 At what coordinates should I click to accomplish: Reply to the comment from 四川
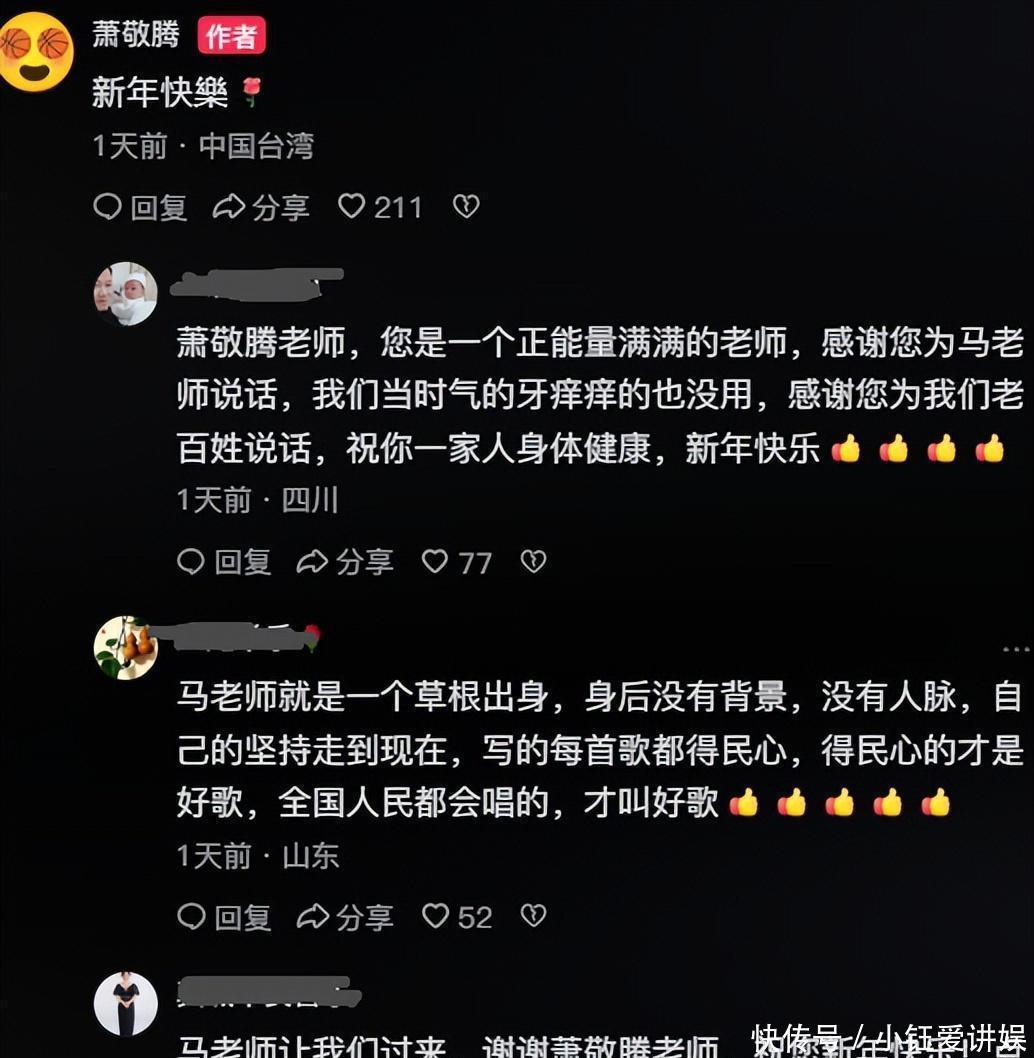coord(224,562)
